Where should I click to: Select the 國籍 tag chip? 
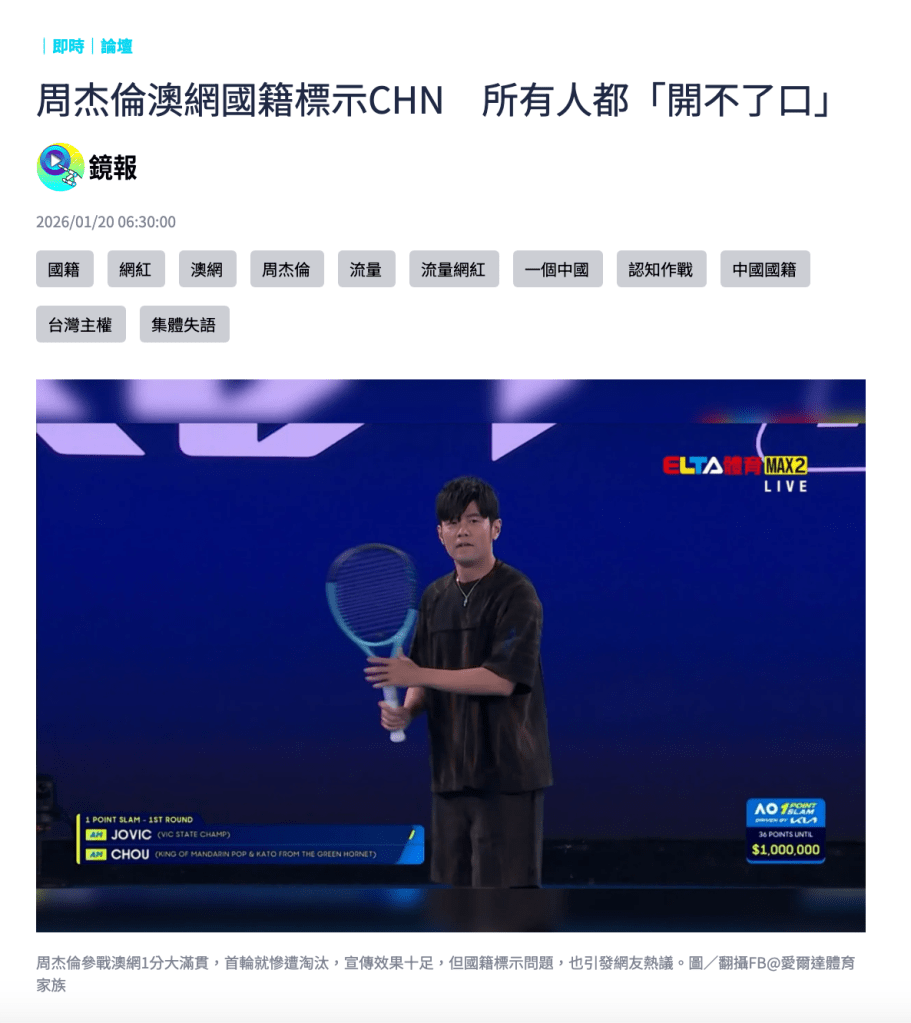click(x=65, y=269)
